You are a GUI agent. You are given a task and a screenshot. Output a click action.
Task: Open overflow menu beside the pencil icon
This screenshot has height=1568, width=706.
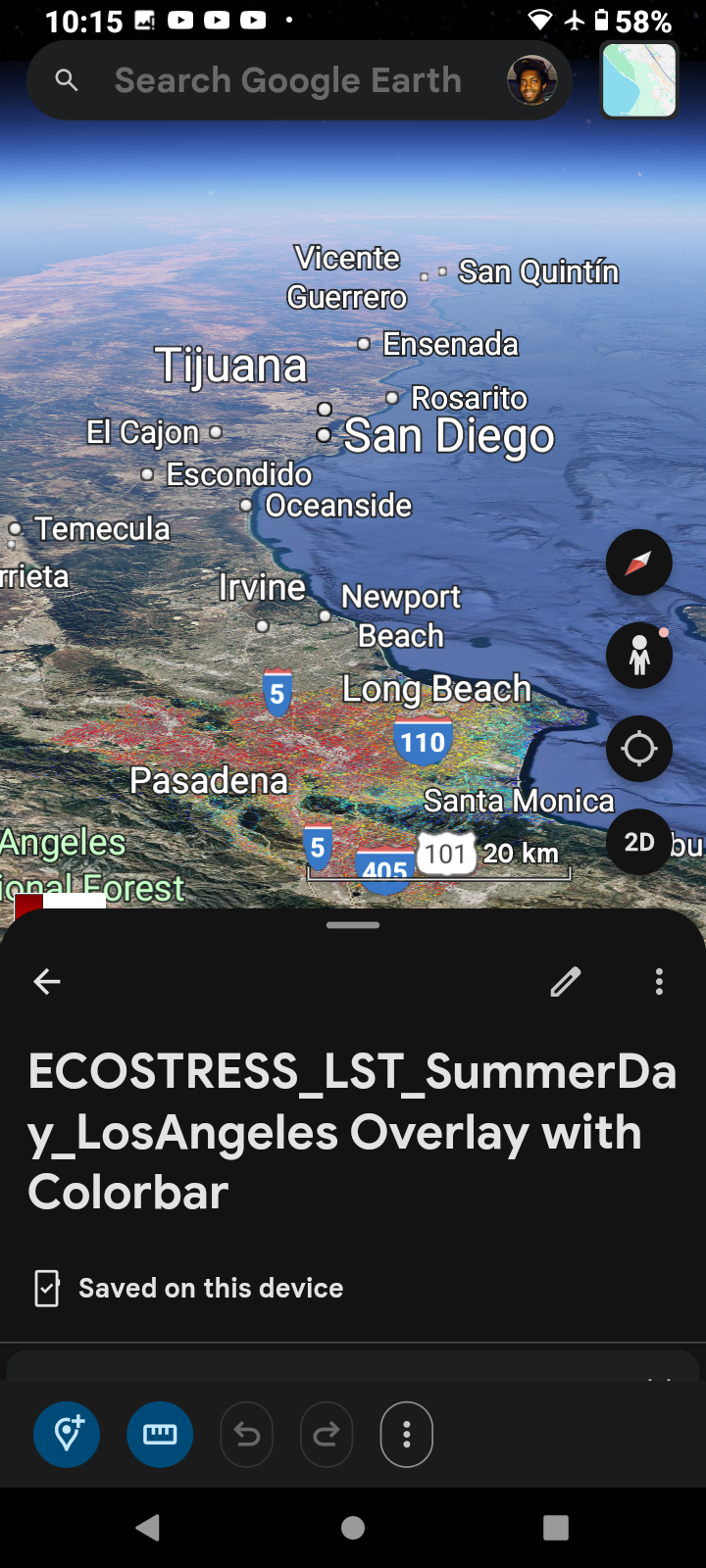[x=659, y=981]
